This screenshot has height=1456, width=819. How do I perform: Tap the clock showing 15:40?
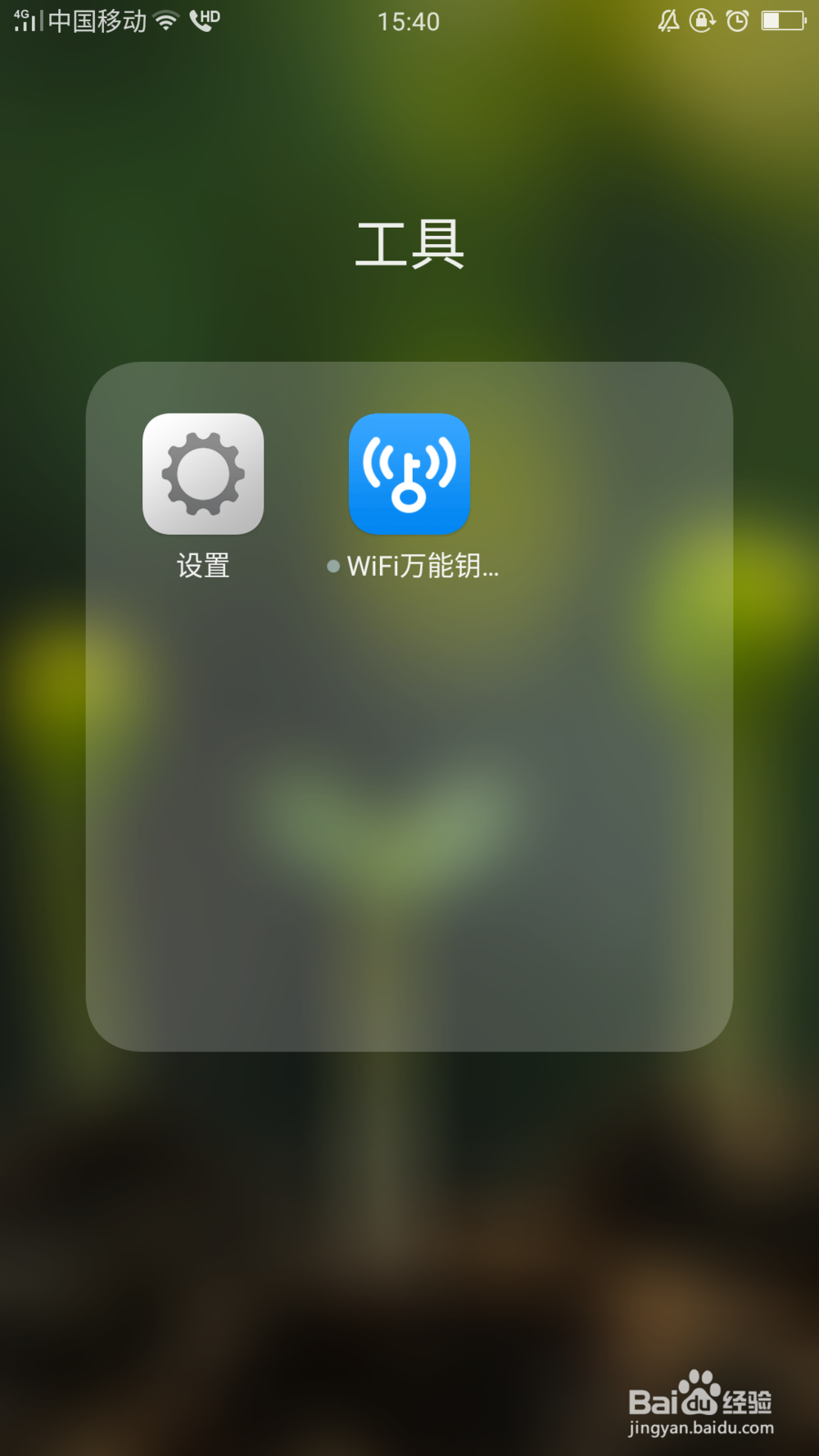click(410, 21)
